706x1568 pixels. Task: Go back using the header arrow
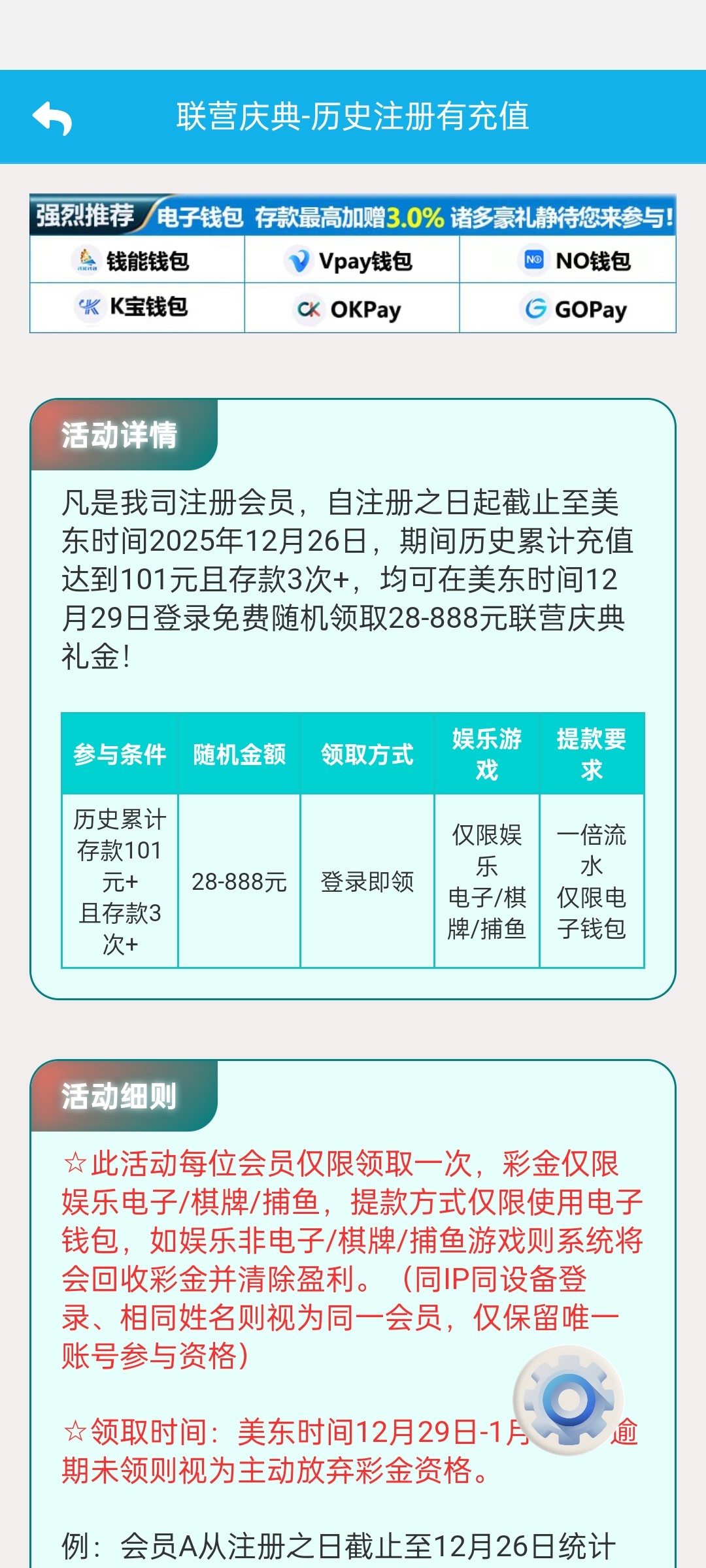(52, 118)
